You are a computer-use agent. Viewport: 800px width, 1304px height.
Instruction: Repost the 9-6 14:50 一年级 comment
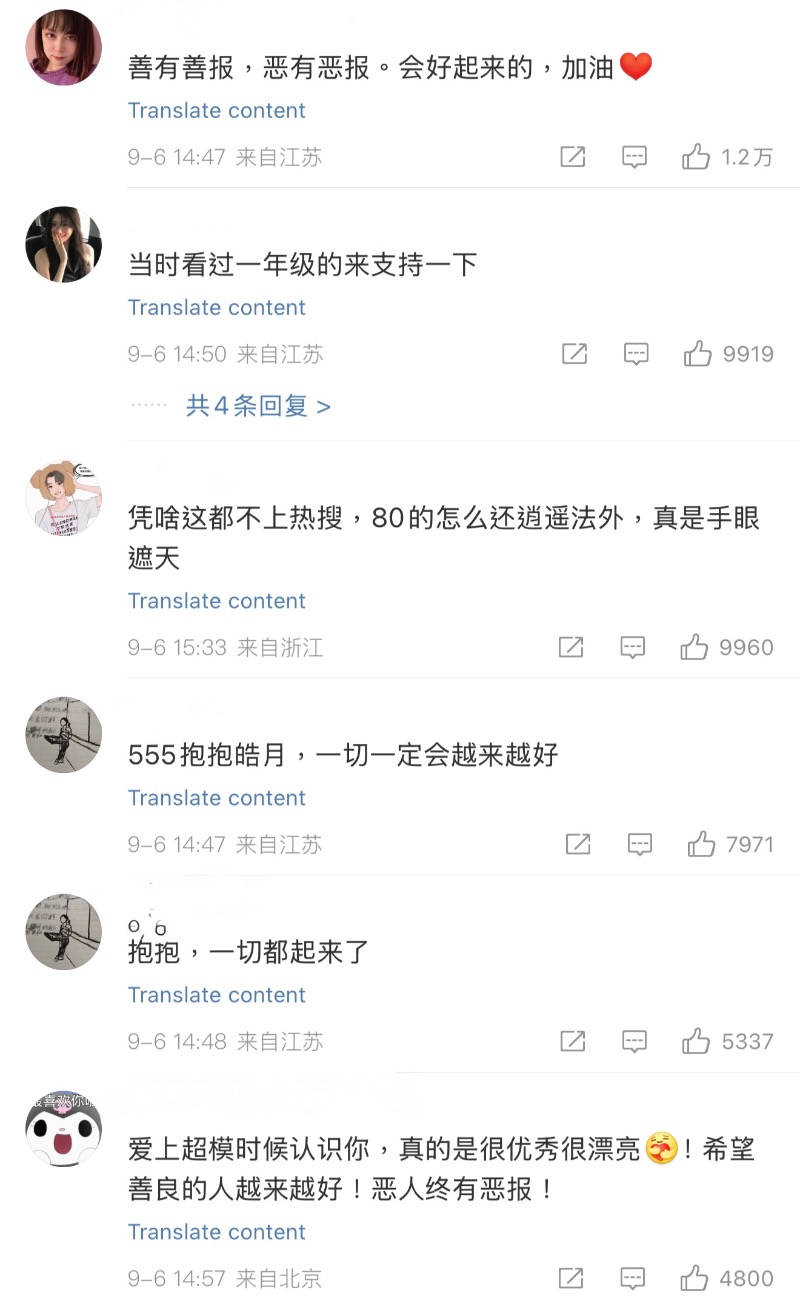(574, 354)
